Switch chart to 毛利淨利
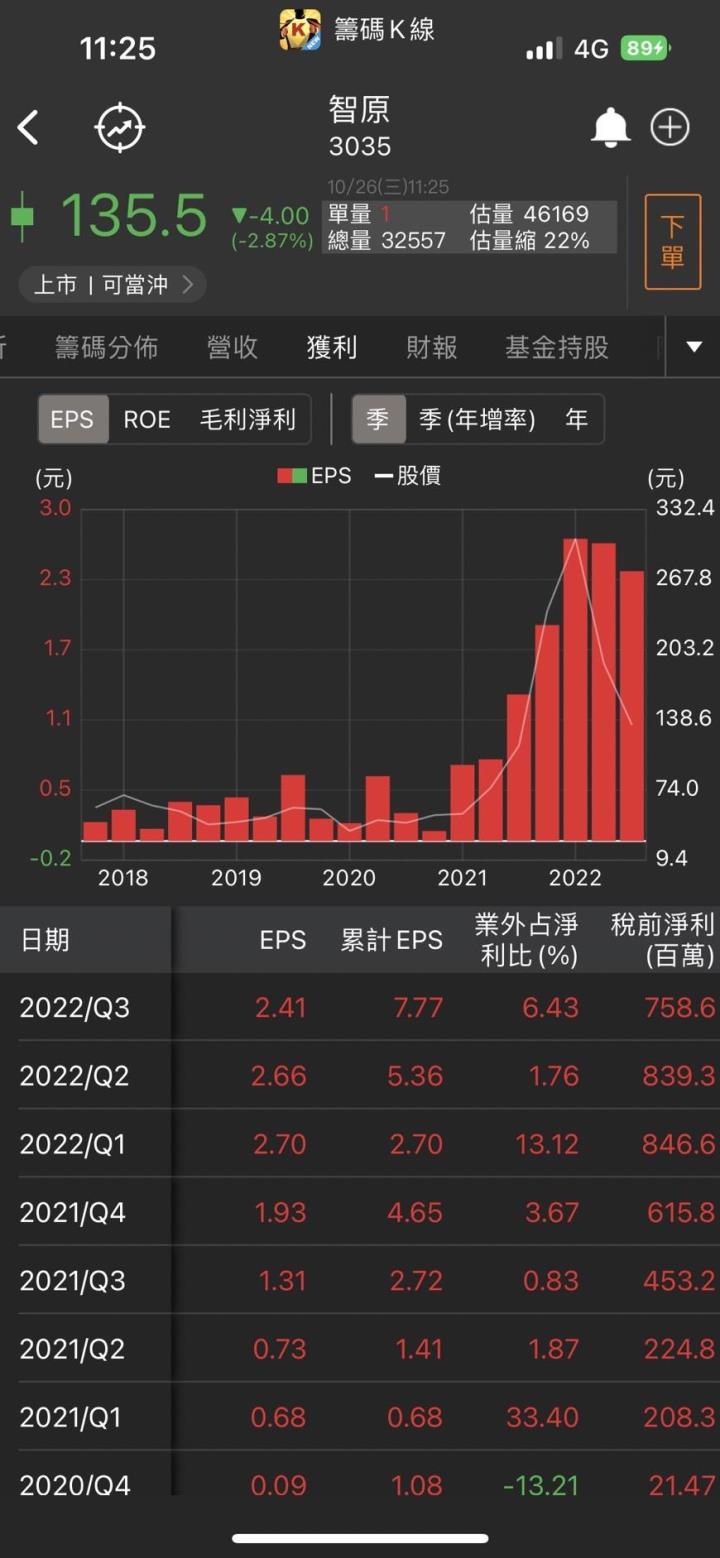 click(x=248, y=419)
